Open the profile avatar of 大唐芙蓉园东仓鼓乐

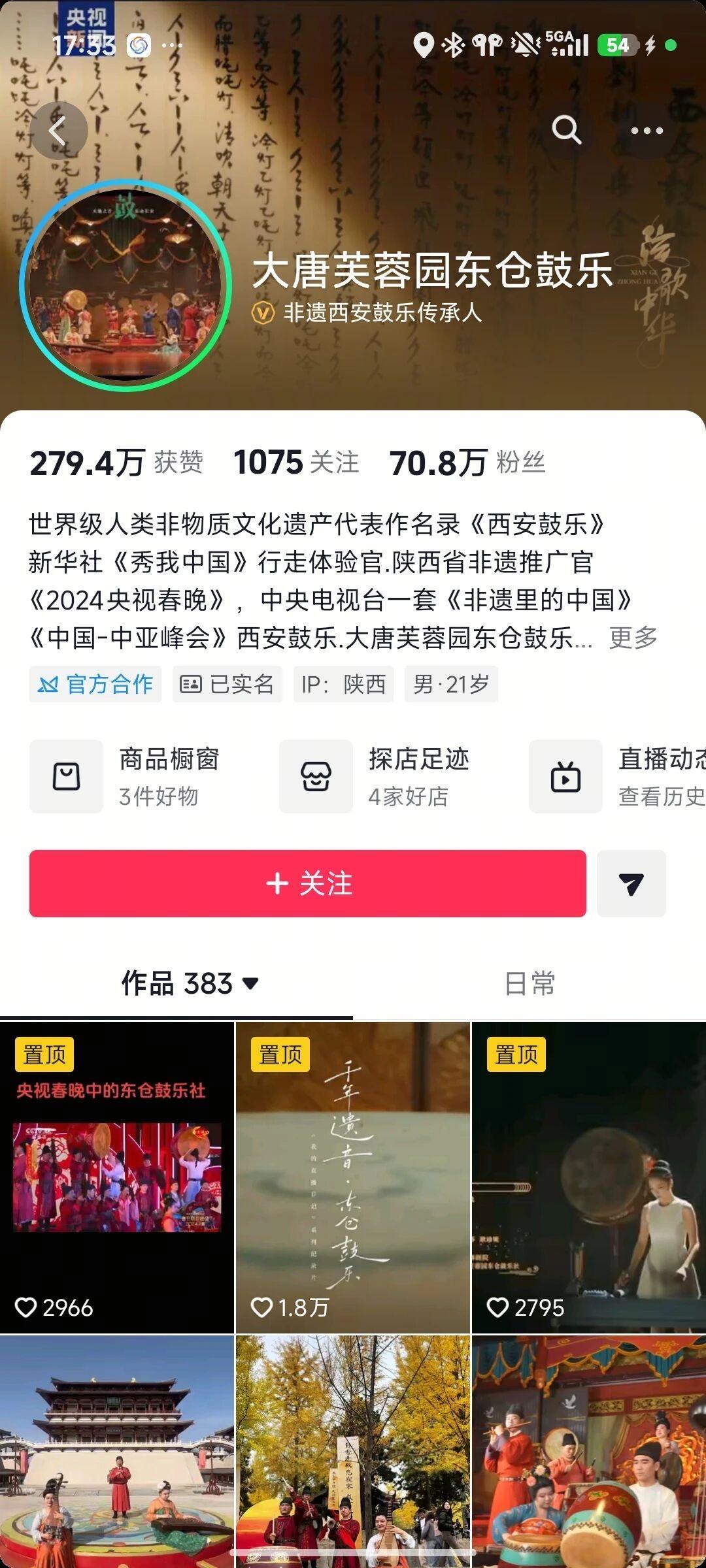tap(126, 286)
